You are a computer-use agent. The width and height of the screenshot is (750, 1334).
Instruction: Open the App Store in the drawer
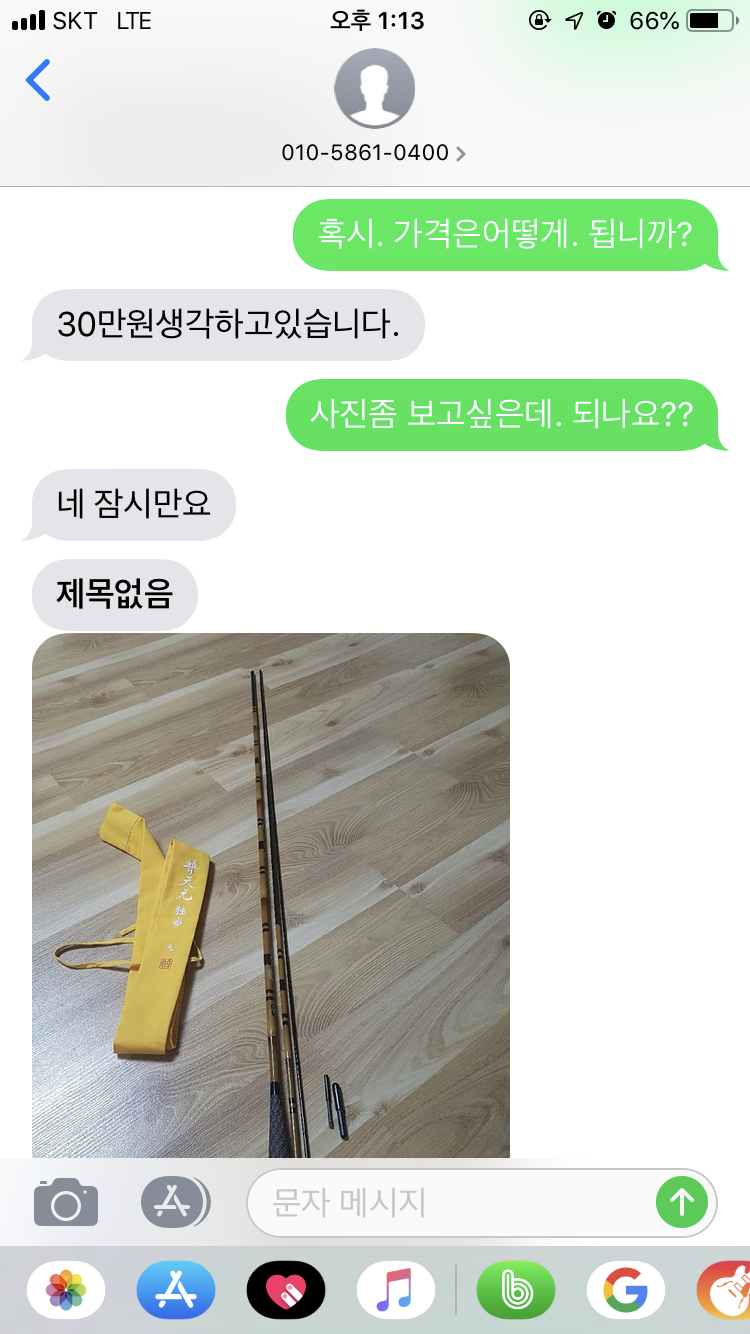pyautogui.click(x=176, y=1290)
